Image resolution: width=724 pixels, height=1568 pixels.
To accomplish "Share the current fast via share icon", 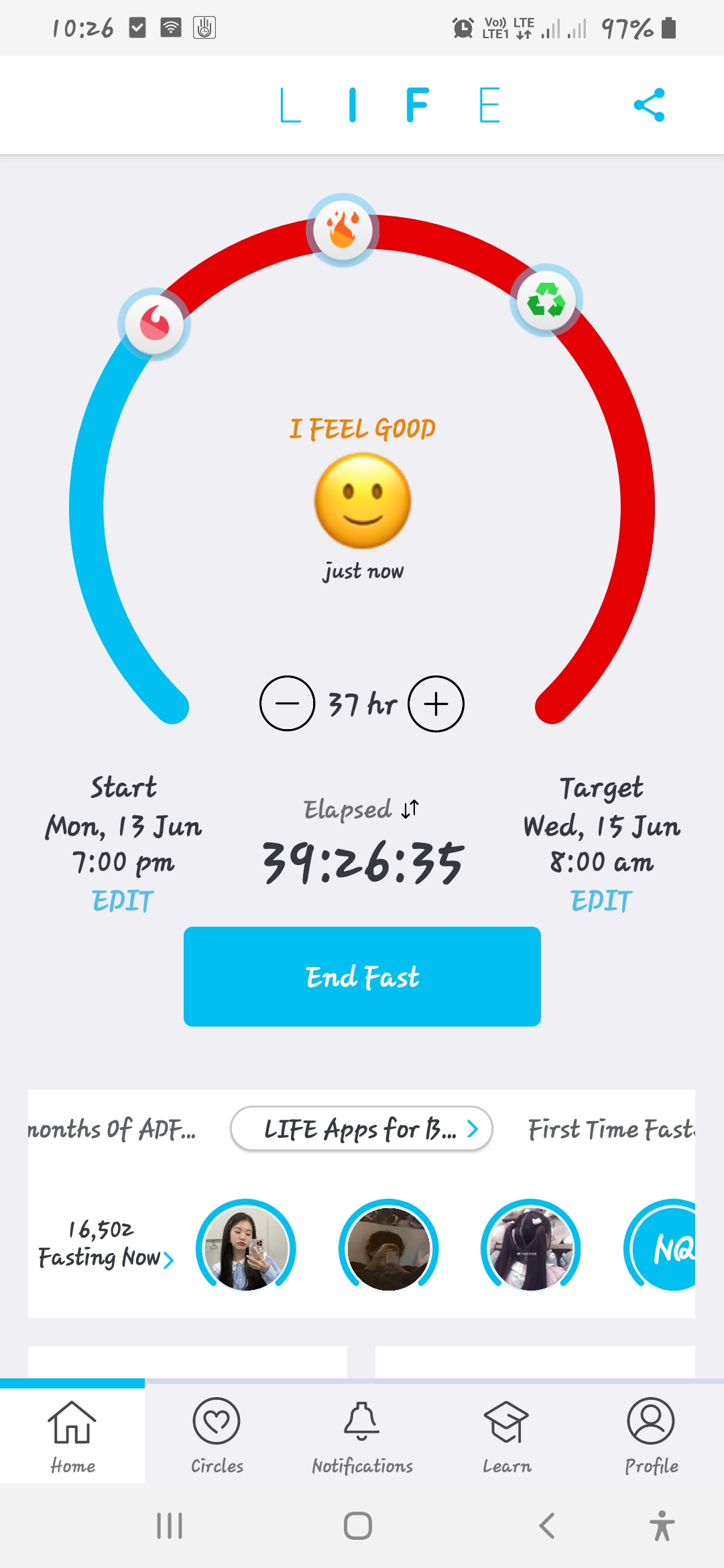I will [x=649, y=105].
